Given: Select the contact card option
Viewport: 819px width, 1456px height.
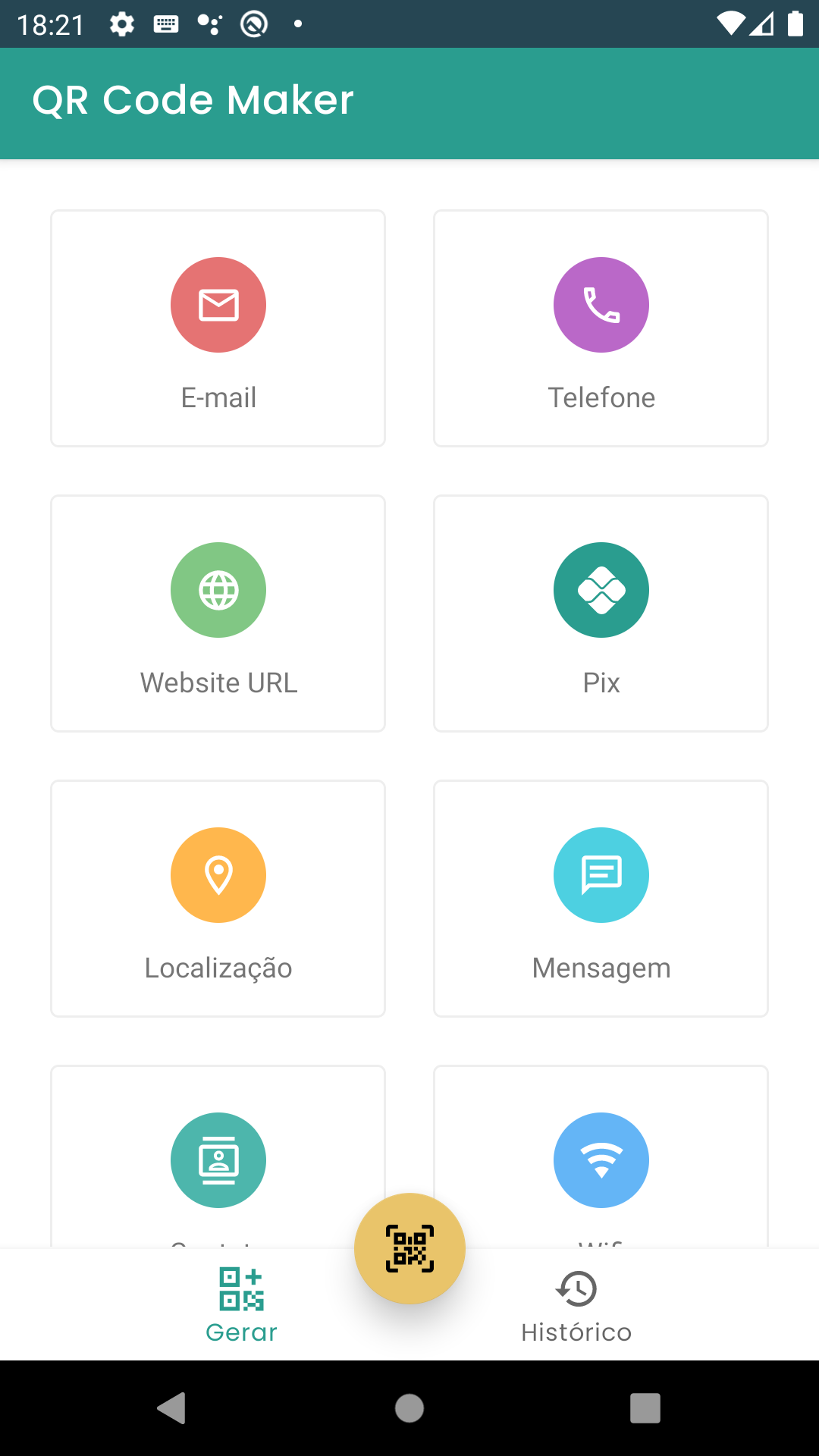Looking at the screenshot, I should (x=218, y=1159).
